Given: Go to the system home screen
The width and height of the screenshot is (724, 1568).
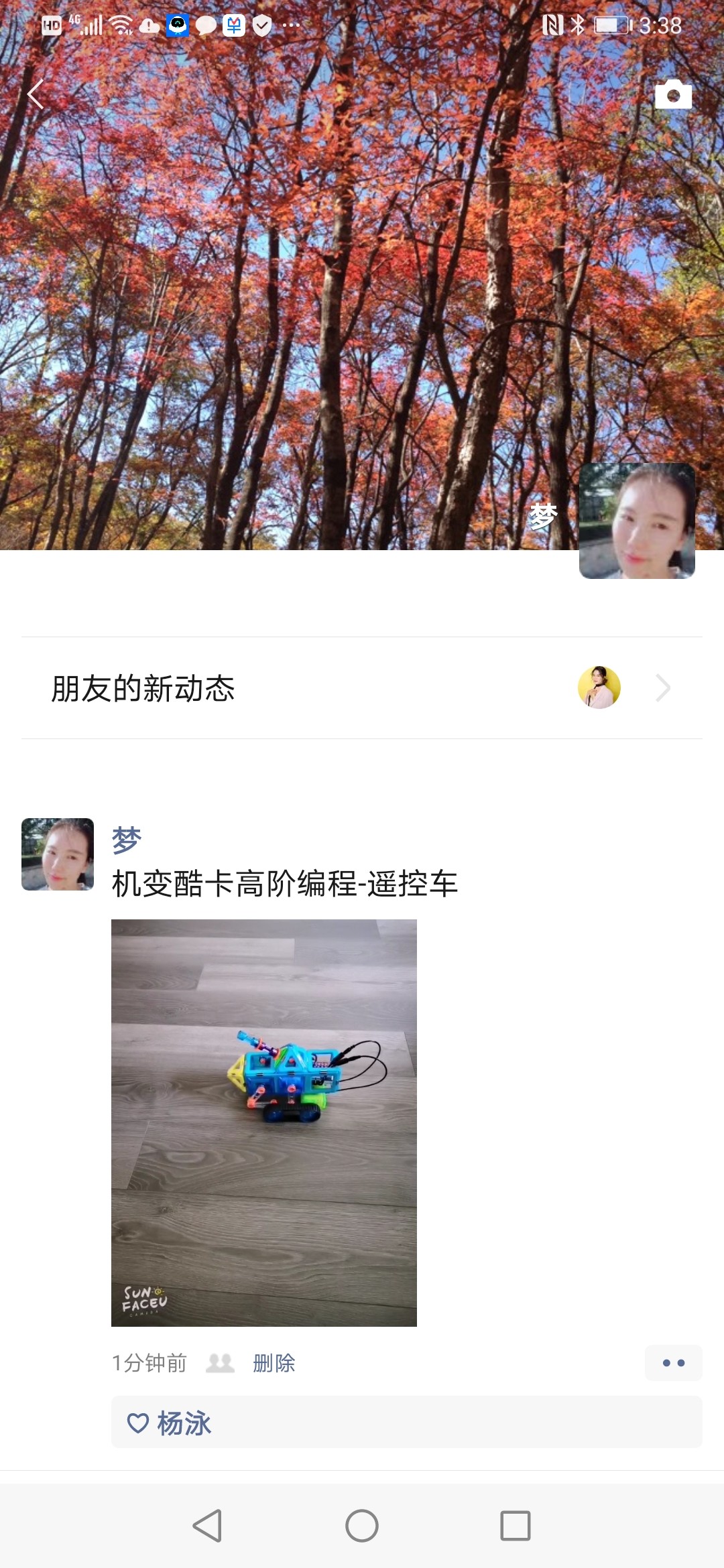Looking at the screenshot, I should tap(362, 1526).
